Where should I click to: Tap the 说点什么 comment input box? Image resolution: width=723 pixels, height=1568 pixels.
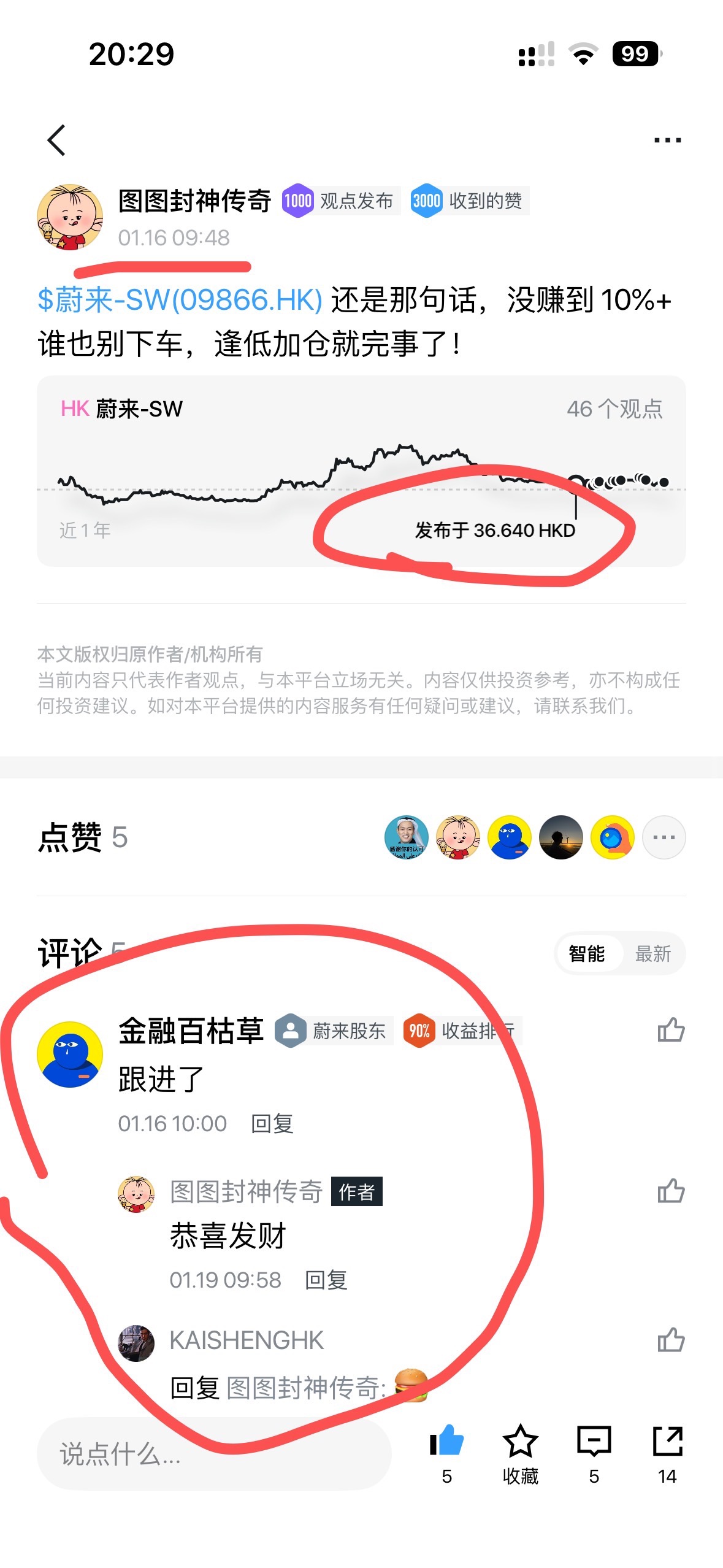coord(213,1454)
